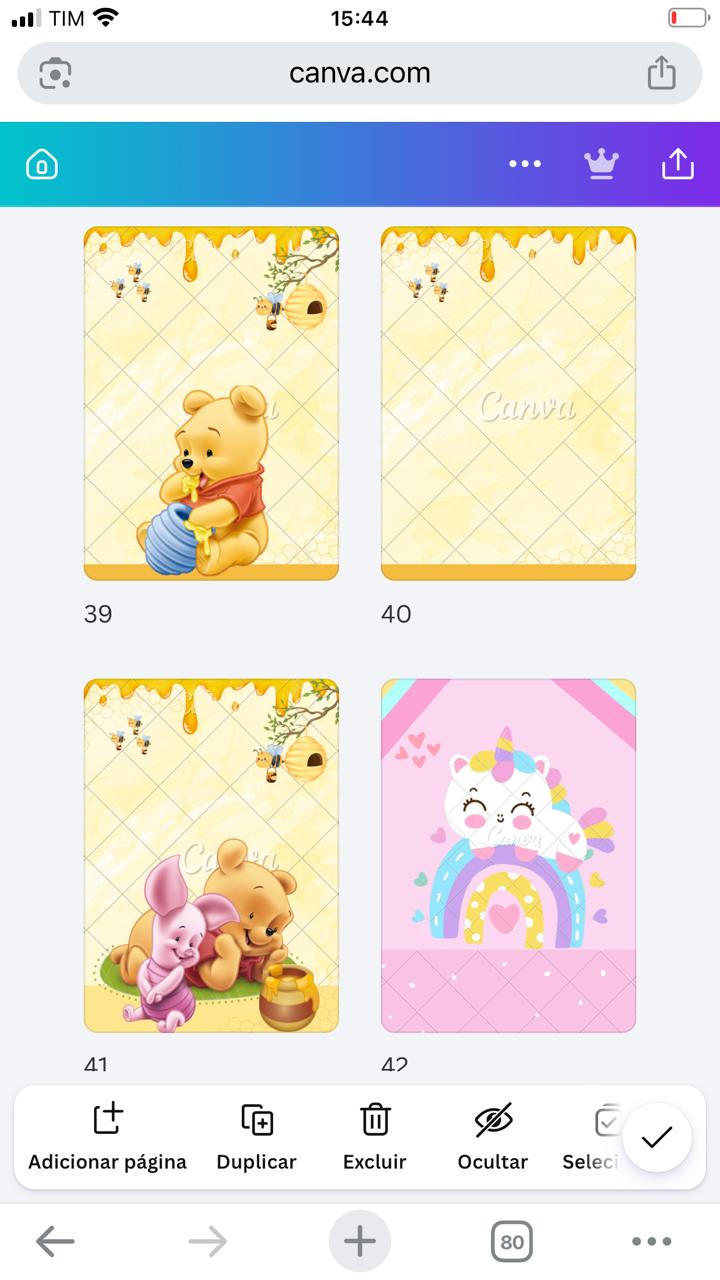Screen dimensions: 720x1280
Task: Go back in the browser
Action: (55, 1242)
